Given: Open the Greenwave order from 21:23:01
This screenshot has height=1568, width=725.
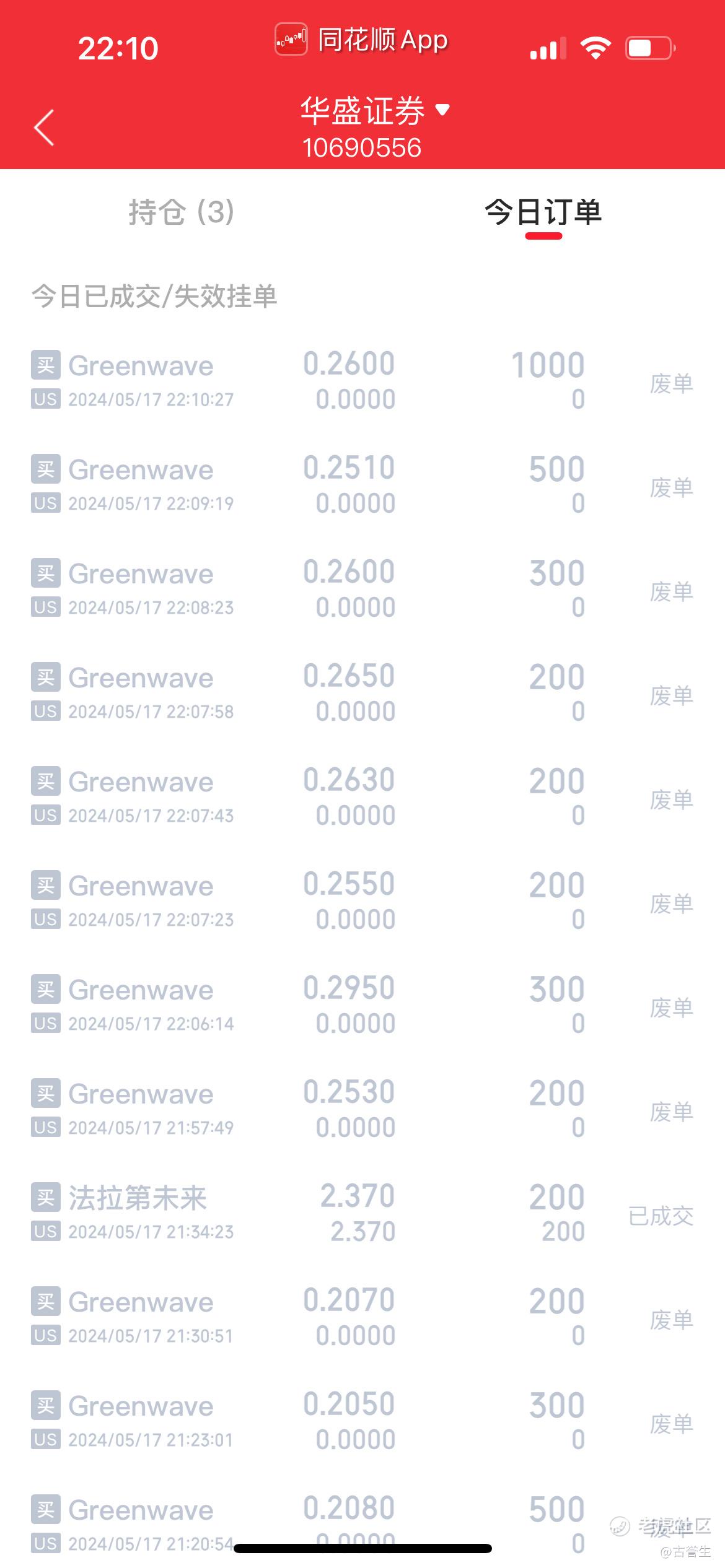Looking at the screenshot, I should 362,1421.
